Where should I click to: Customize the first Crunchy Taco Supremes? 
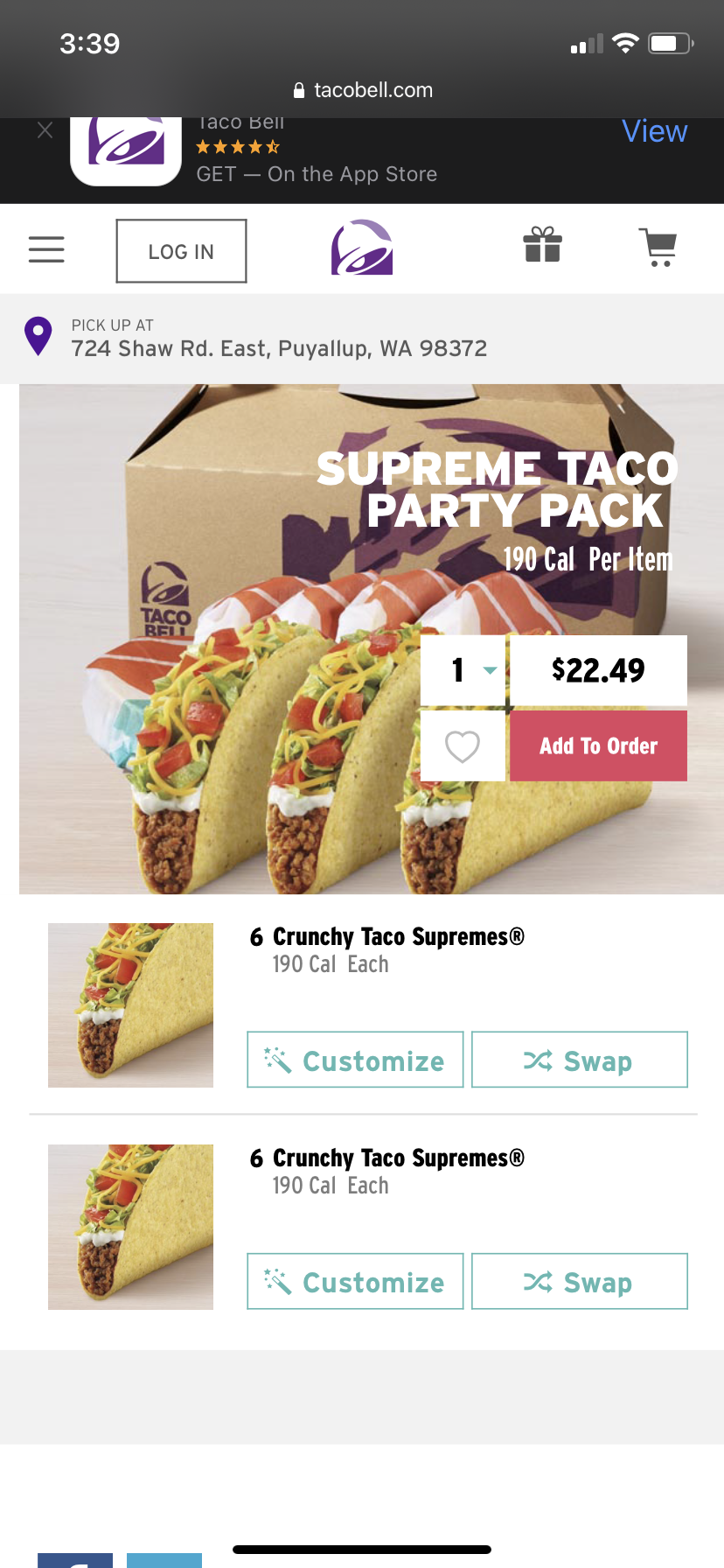click(x=355, y=1060)
